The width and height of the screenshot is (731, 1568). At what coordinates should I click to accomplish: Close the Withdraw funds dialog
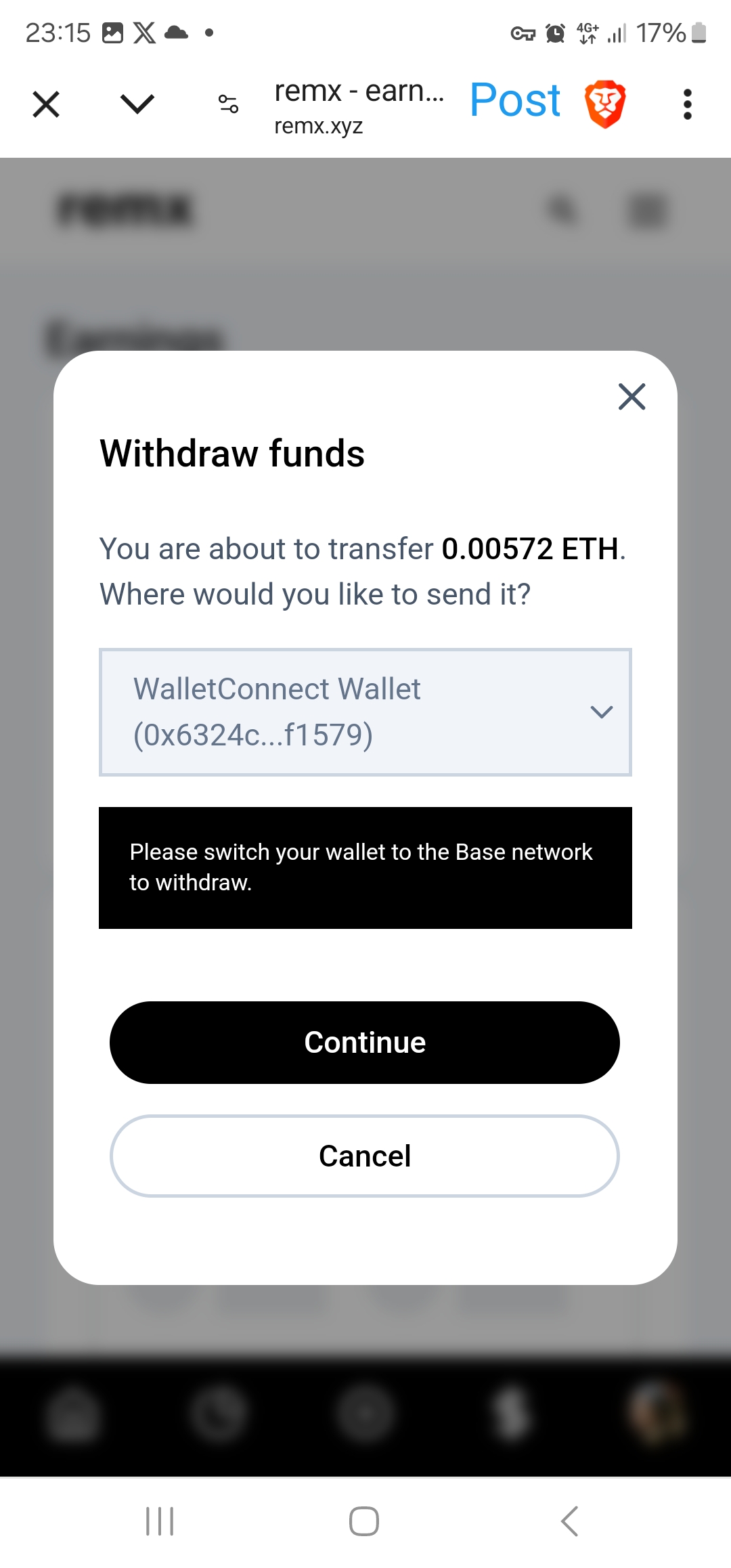pos(632,397)
